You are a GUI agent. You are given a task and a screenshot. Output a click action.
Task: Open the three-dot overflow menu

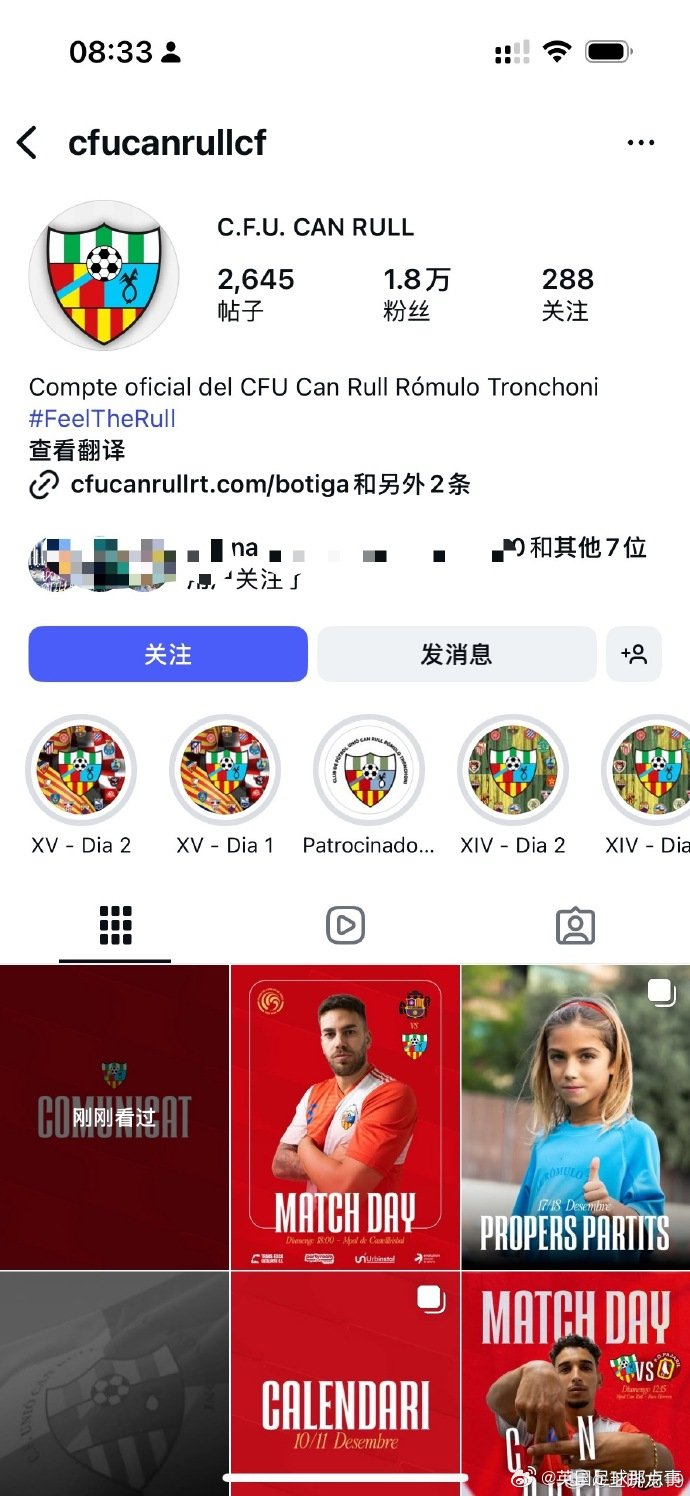point(640,143)
